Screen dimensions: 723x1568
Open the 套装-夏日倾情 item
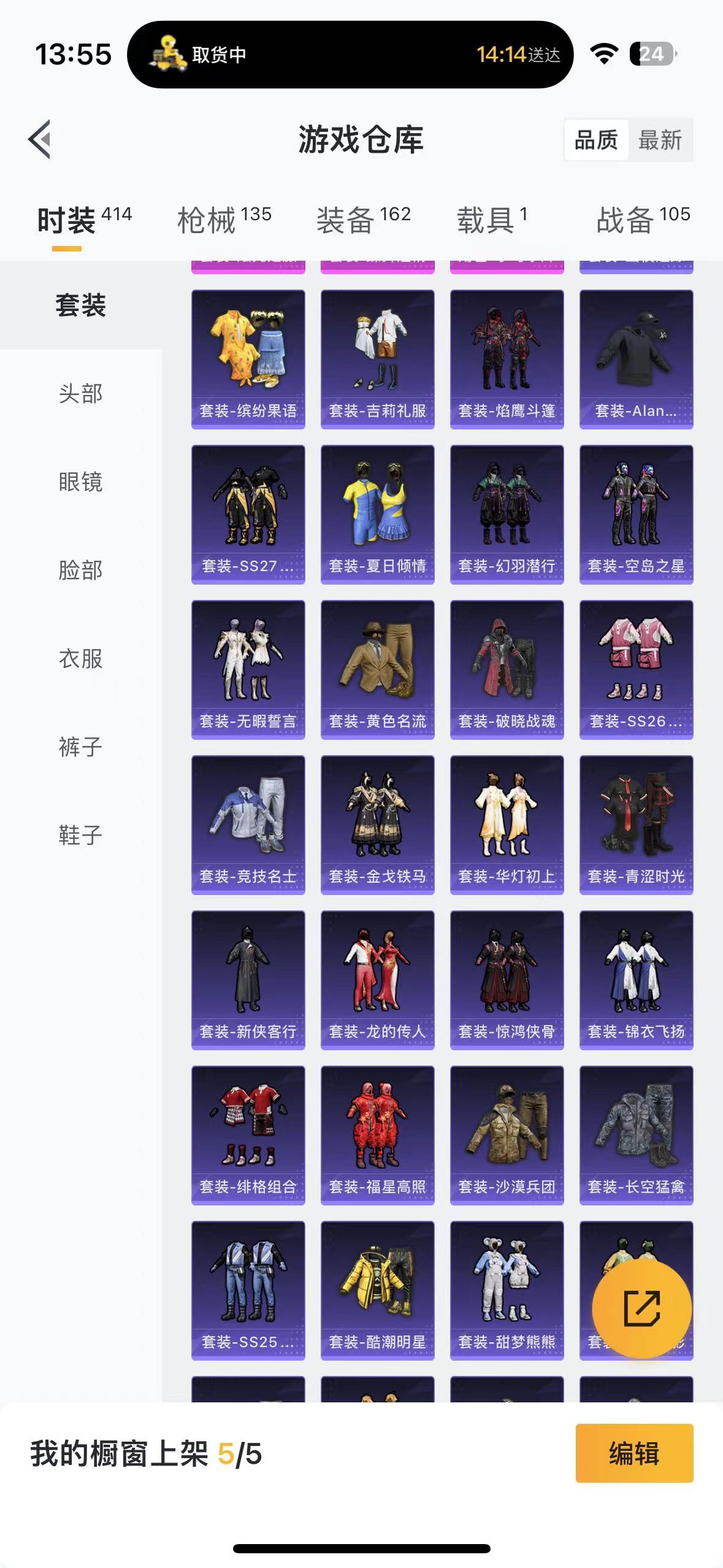[x=378, y=515]
